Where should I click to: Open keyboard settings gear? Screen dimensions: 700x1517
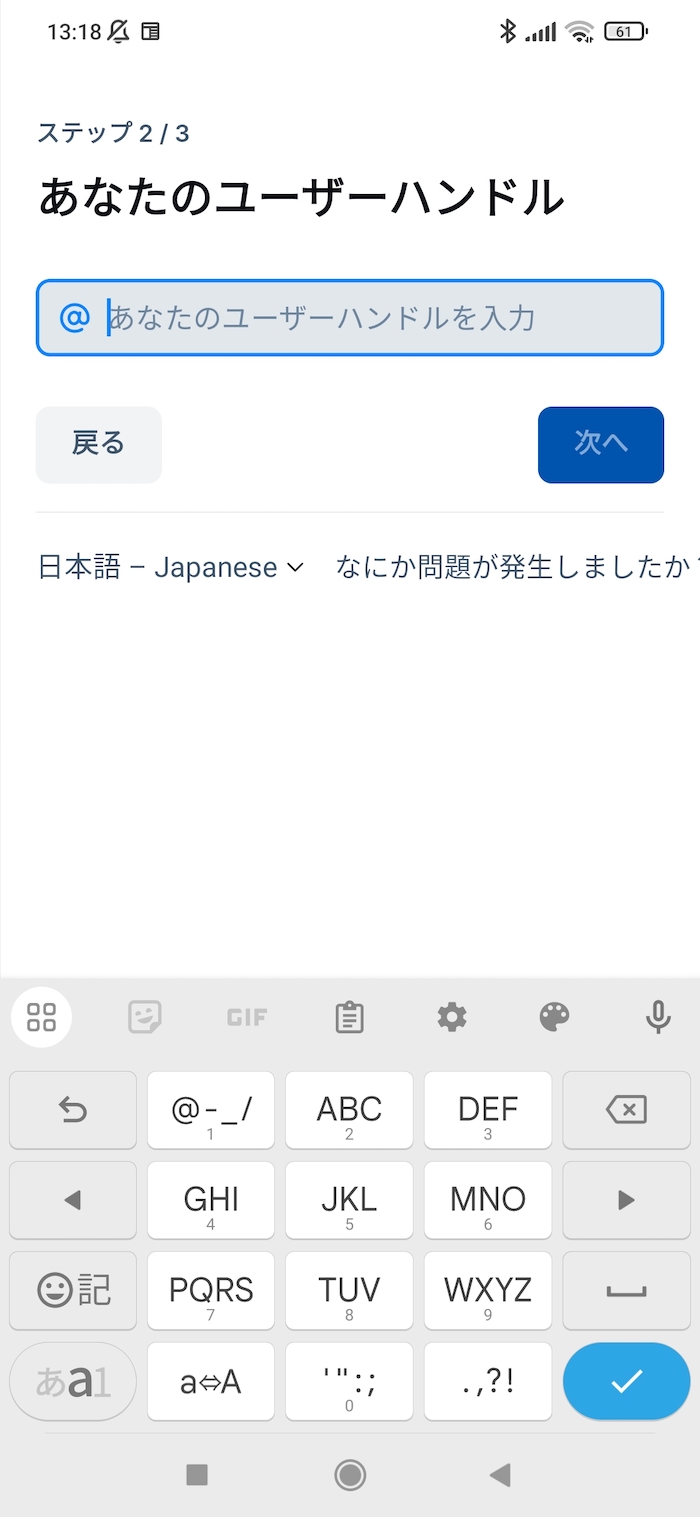452,1018
